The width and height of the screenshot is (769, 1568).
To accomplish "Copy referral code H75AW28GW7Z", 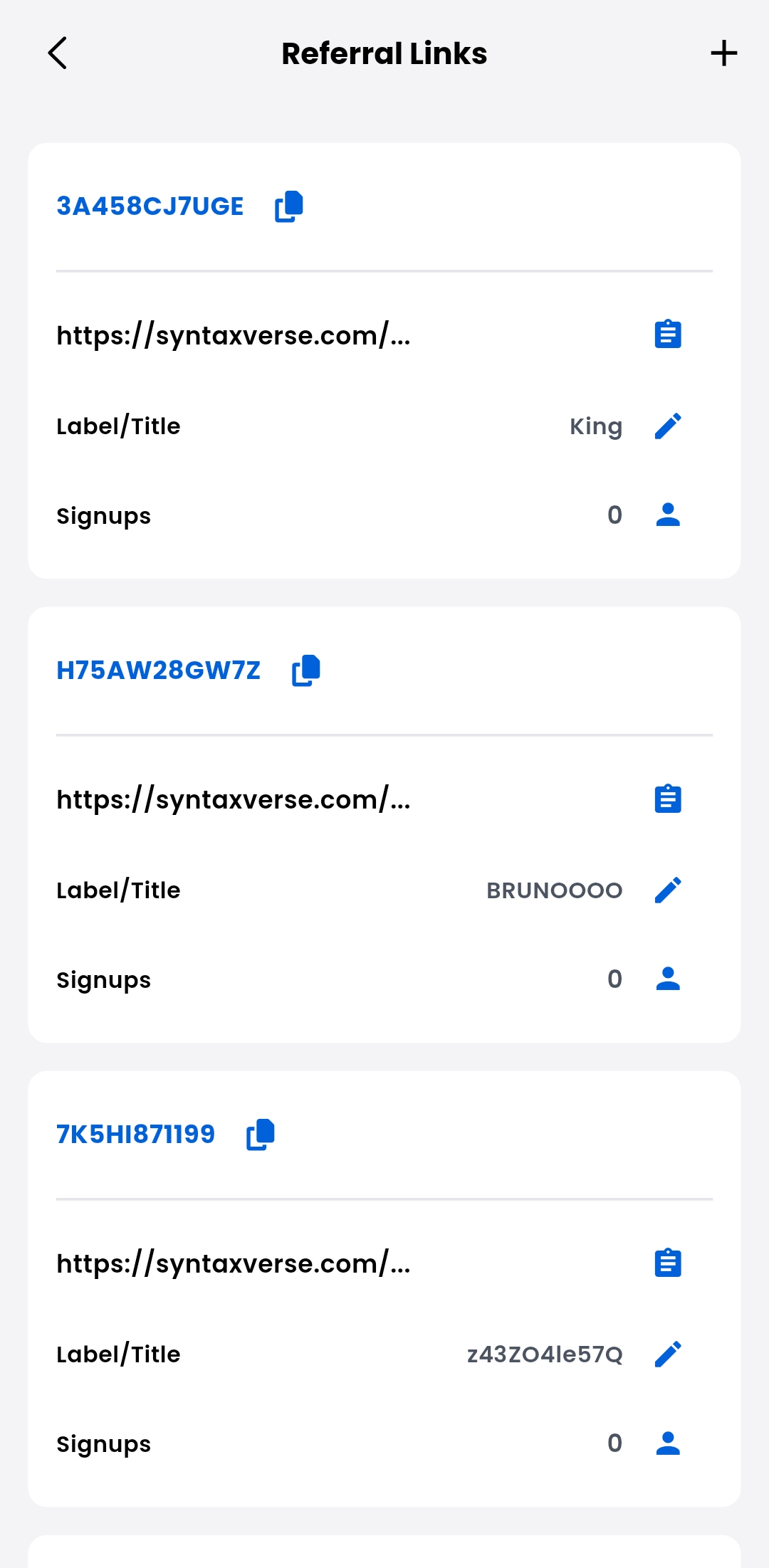I will coord(306,670).
